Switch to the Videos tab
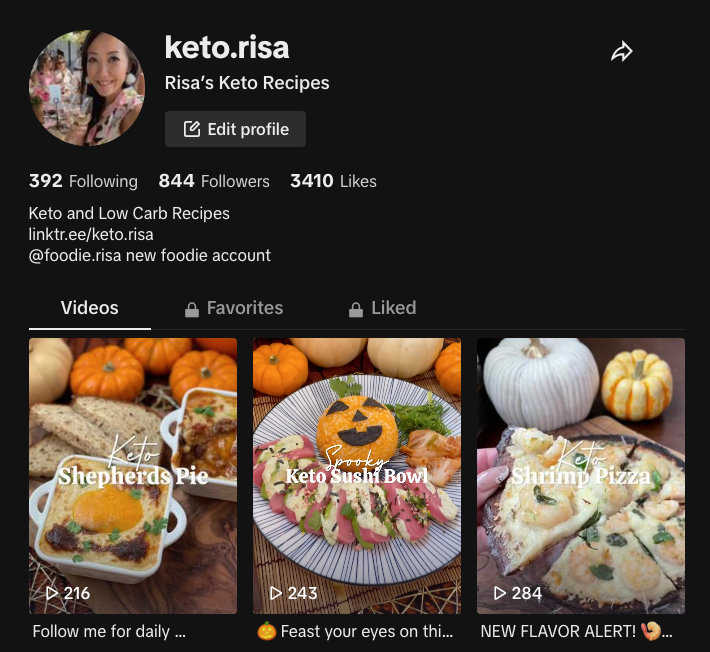The height and width of the screenshot is (652, 710). (x=90, y=308)
